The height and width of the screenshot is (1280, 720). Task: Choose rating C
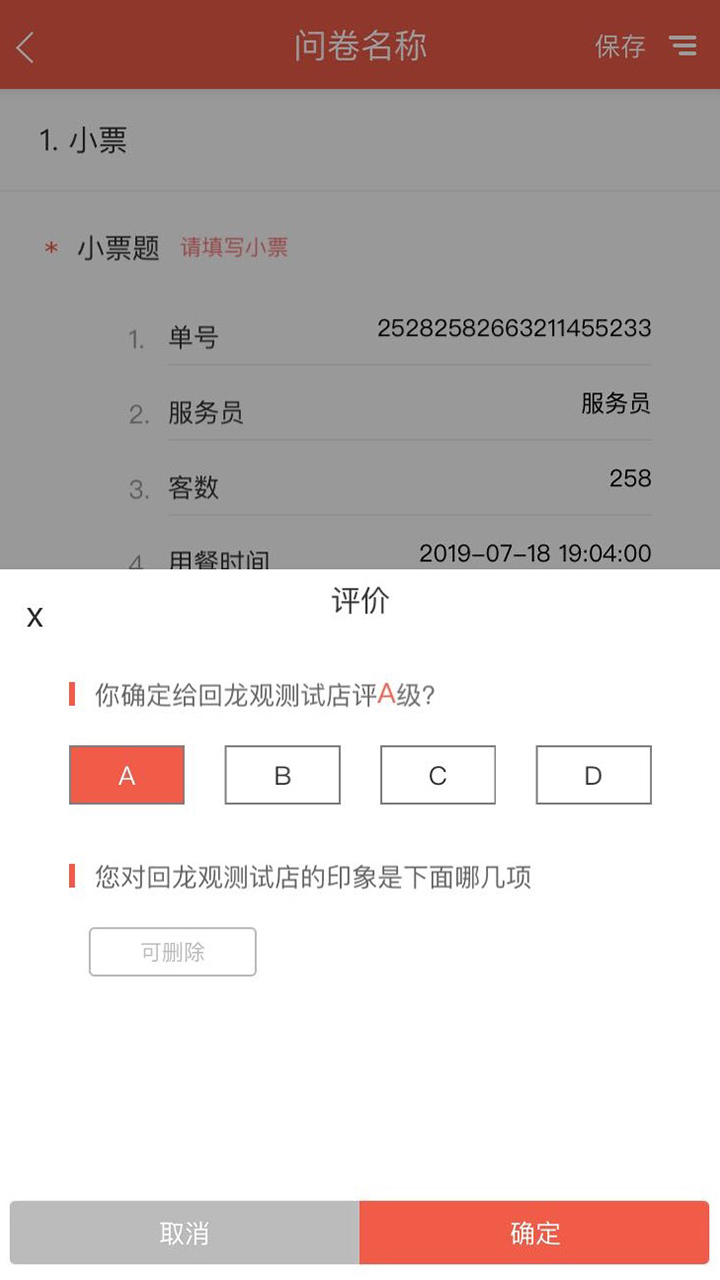coord(438,775)
